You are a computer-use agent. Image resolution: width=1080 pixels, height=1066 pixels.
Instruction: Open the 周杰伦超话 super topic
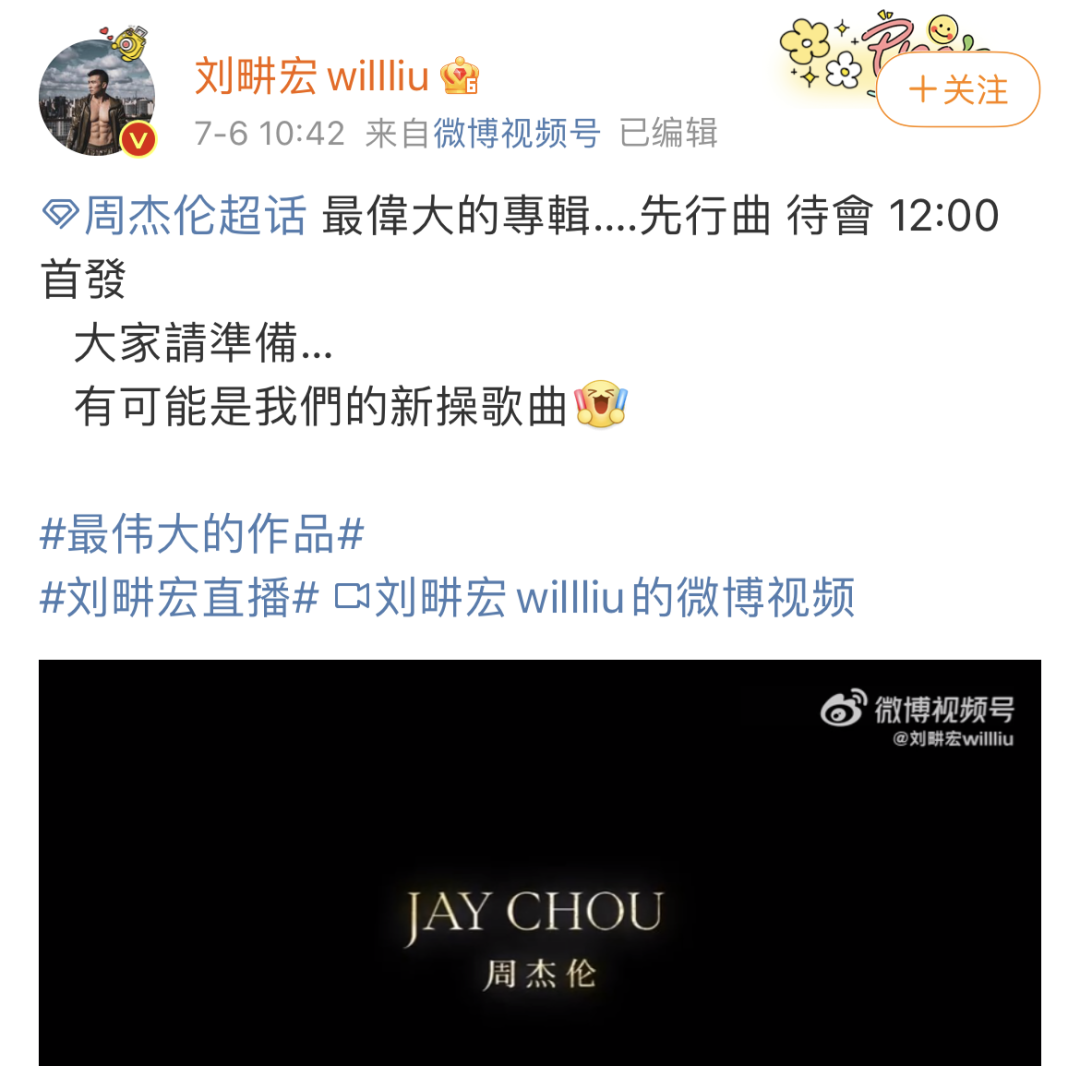[177, 216]
